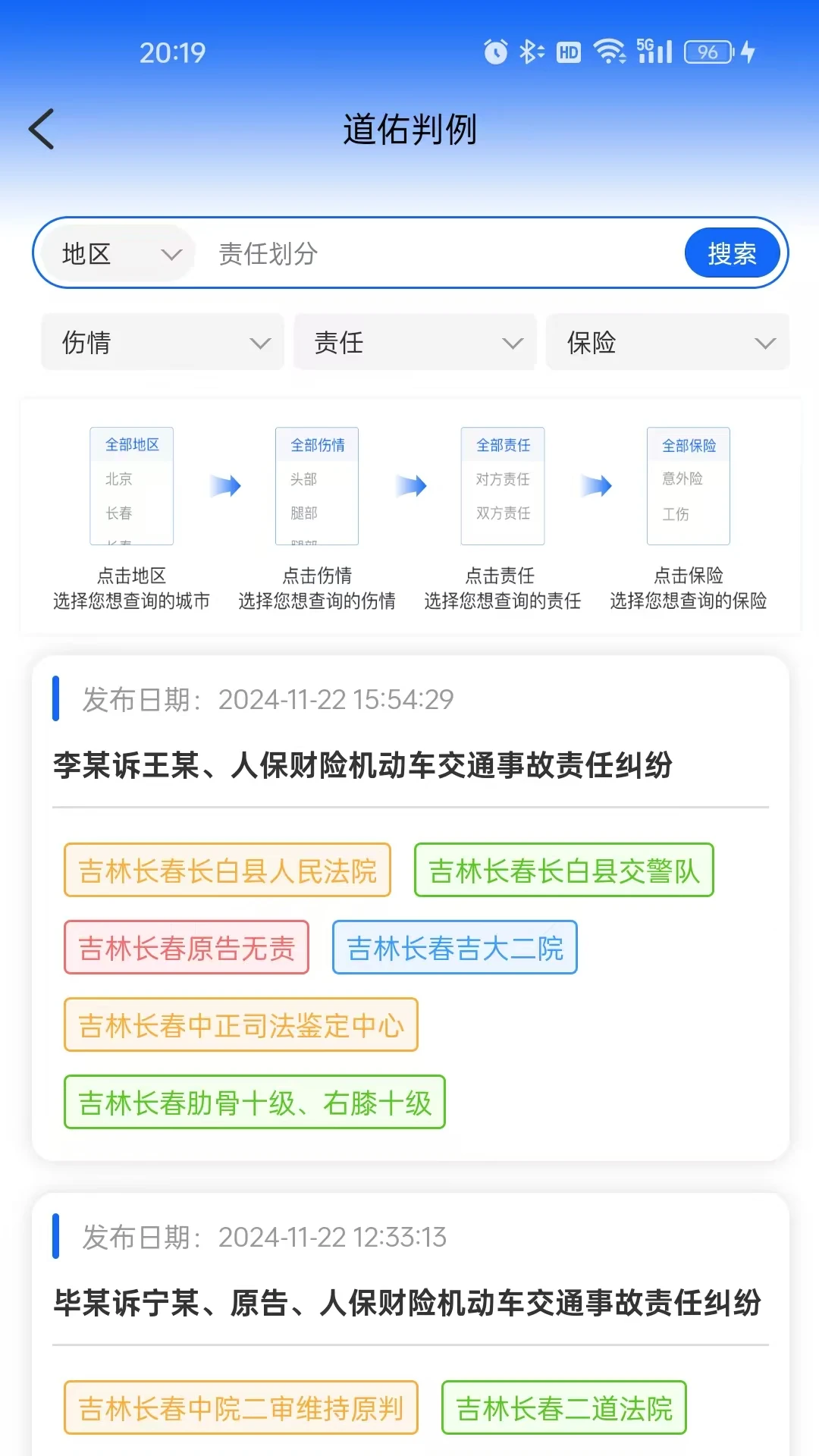The width and height of the screenshot is (819, 1456).
Task: Tap the 全部地区 card header
Action: coord(130,444)
